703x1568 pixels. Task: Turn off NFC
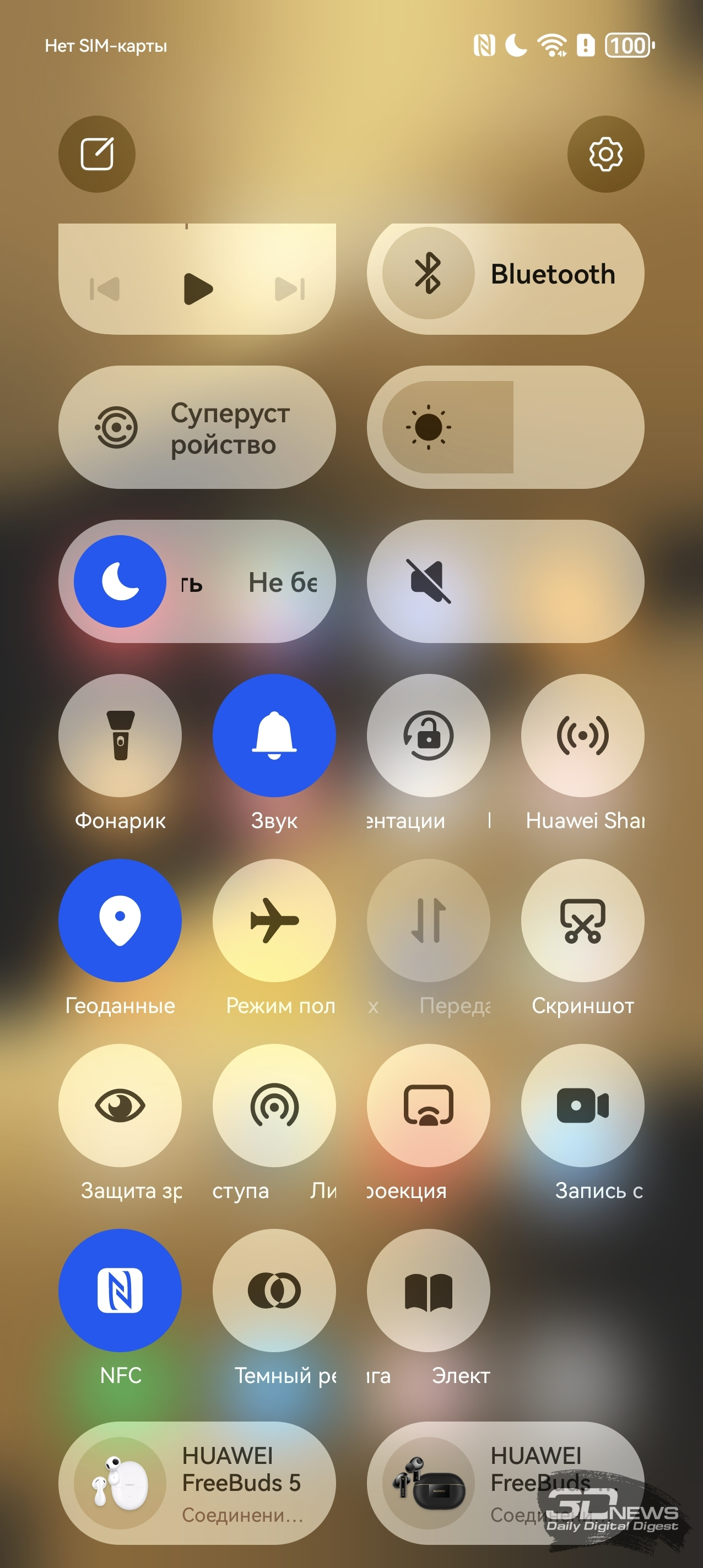pos(120,1291)
